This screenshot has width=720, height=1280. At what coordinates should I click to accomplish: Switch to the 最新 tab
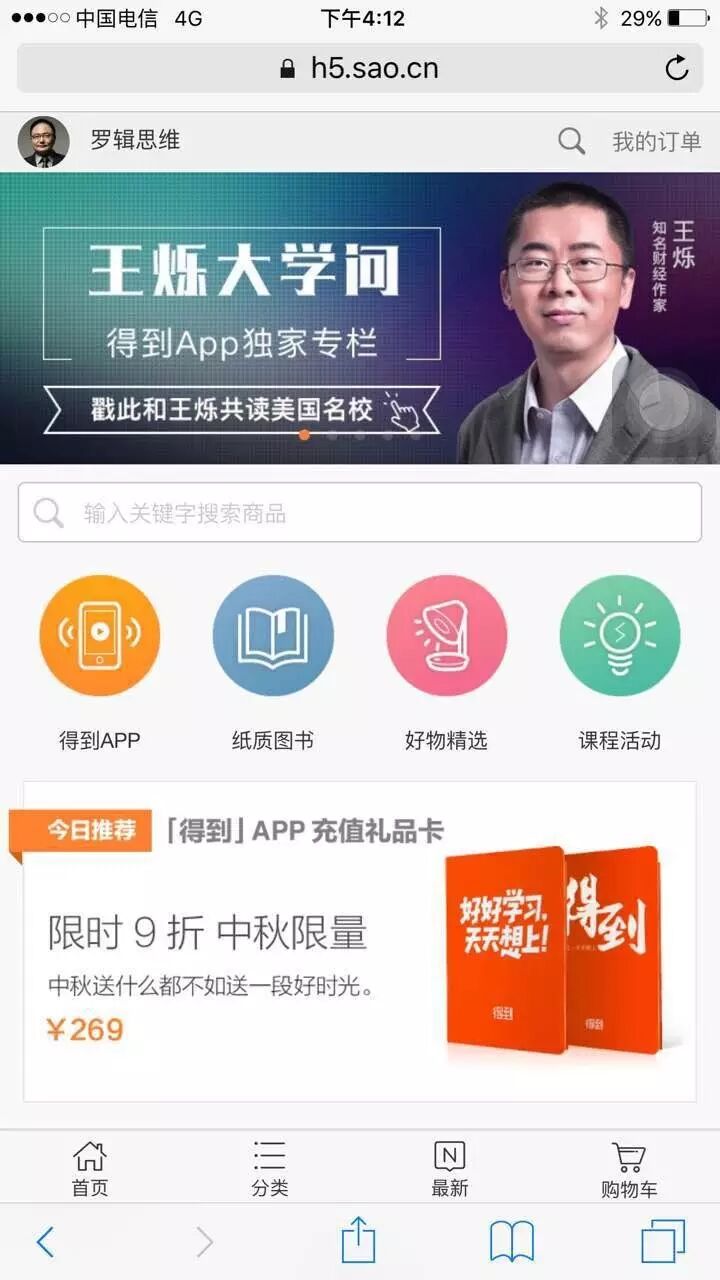coord(450,1169)
